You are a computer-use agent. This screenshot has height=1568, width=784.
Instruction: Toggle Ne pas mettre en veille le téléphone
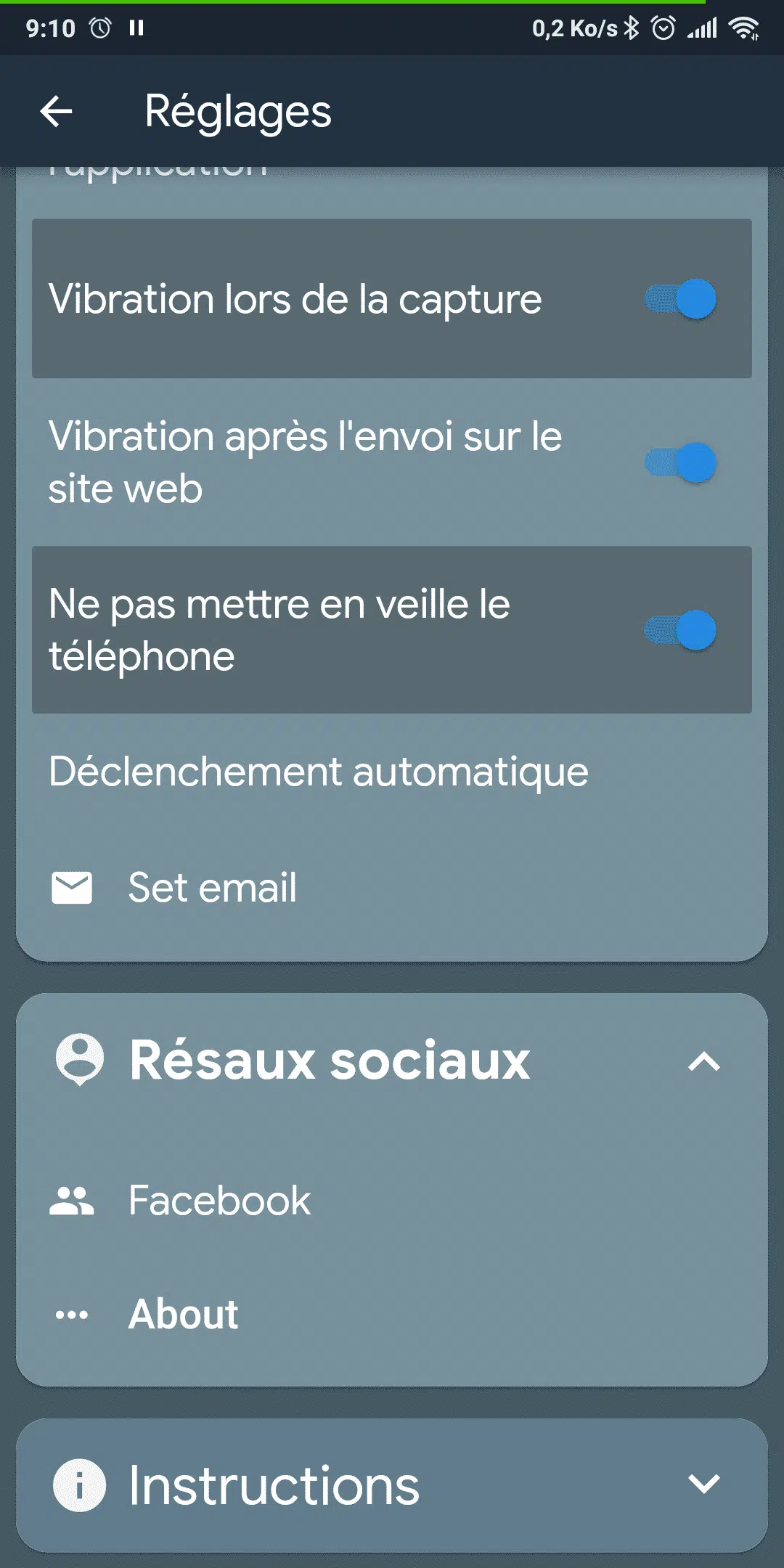click(x=680, y=629)
